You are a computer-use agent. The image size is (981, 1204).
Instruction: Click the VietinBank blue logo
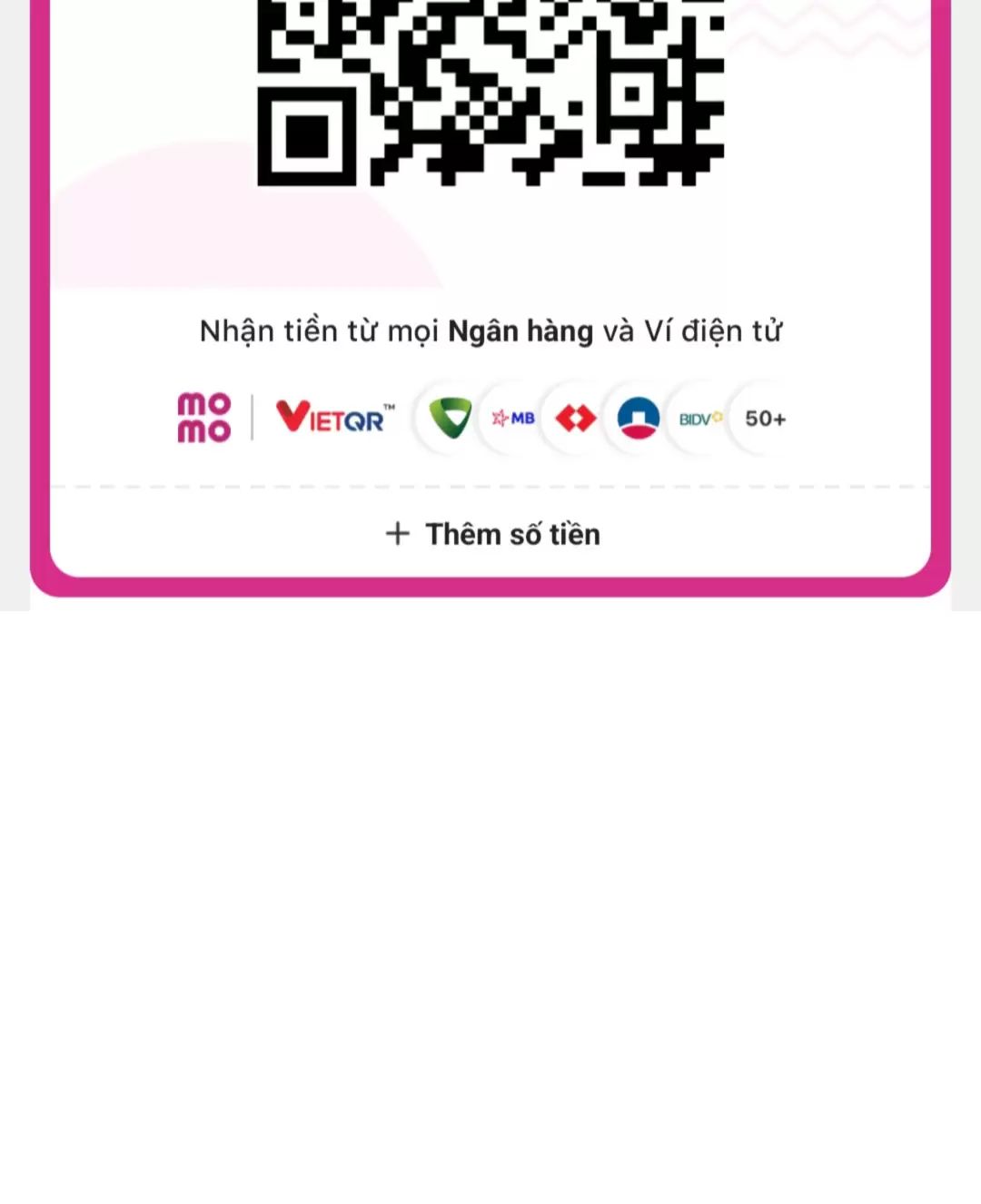click(x=637, y=419)
